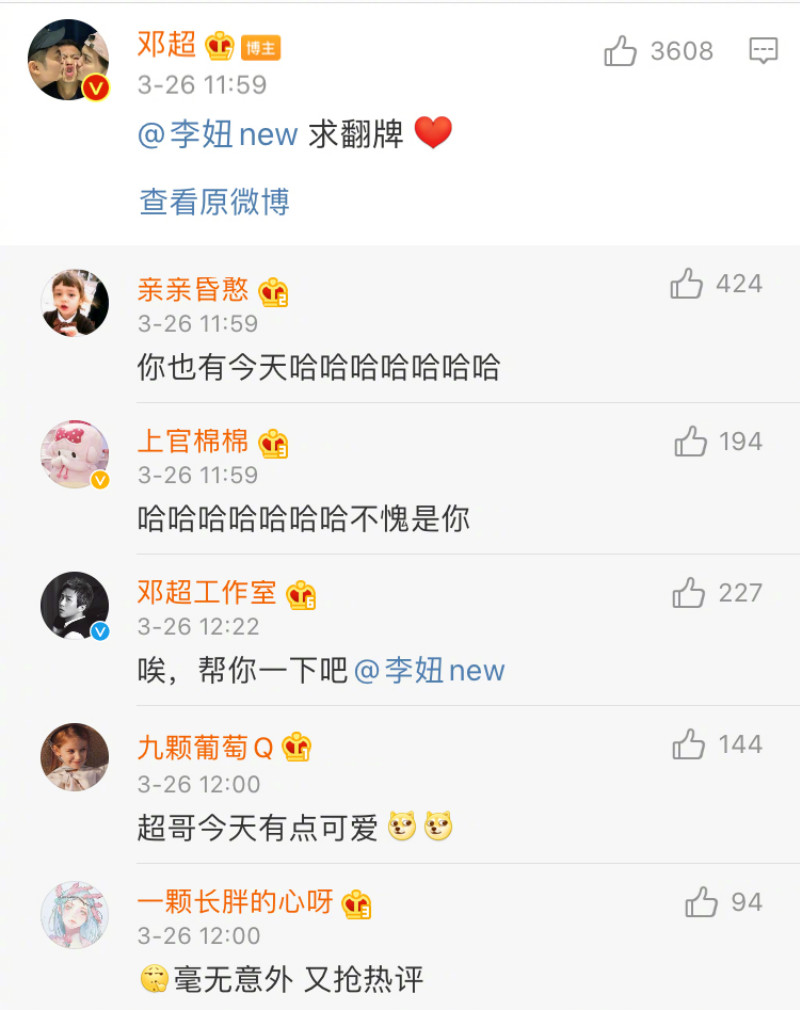Open 邓超's username link
Screen dimensions: 800x1010
(x=166, y=45)
